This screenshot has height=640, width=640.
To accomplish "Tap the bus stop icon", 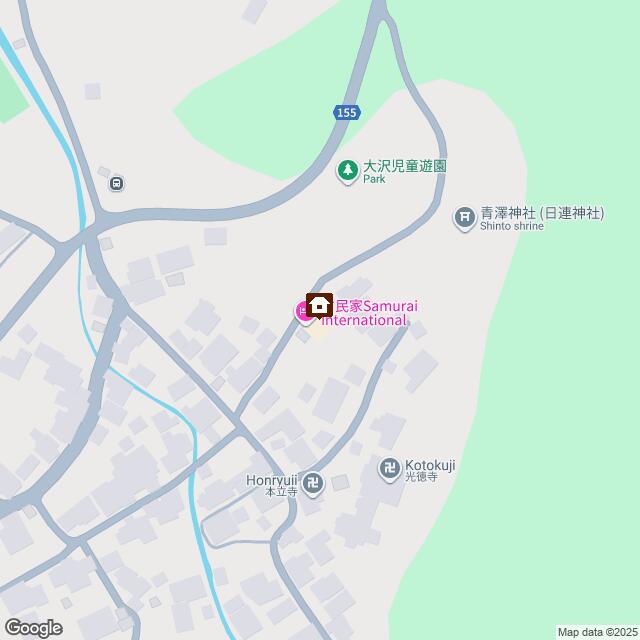I will [x=118, y=183].
